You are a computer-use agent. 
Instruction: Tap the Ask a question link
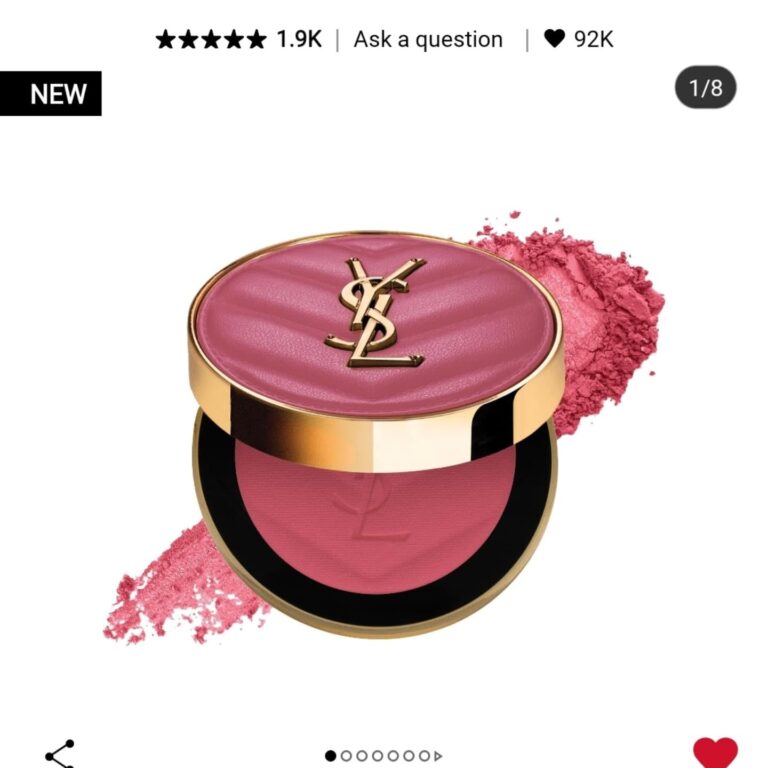pyautogui.click(x=428, y=40)
